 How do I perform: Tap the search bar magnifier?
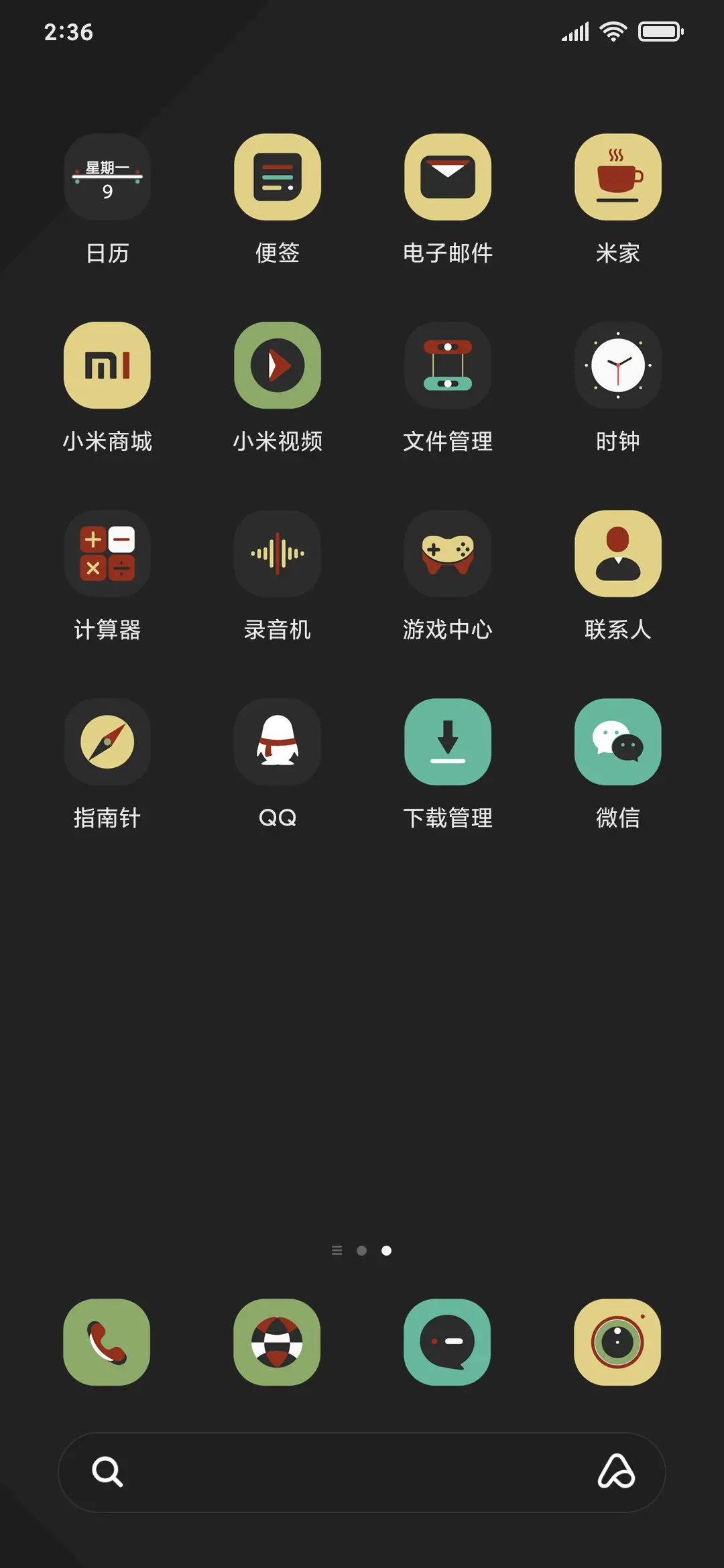[106, 1473]
